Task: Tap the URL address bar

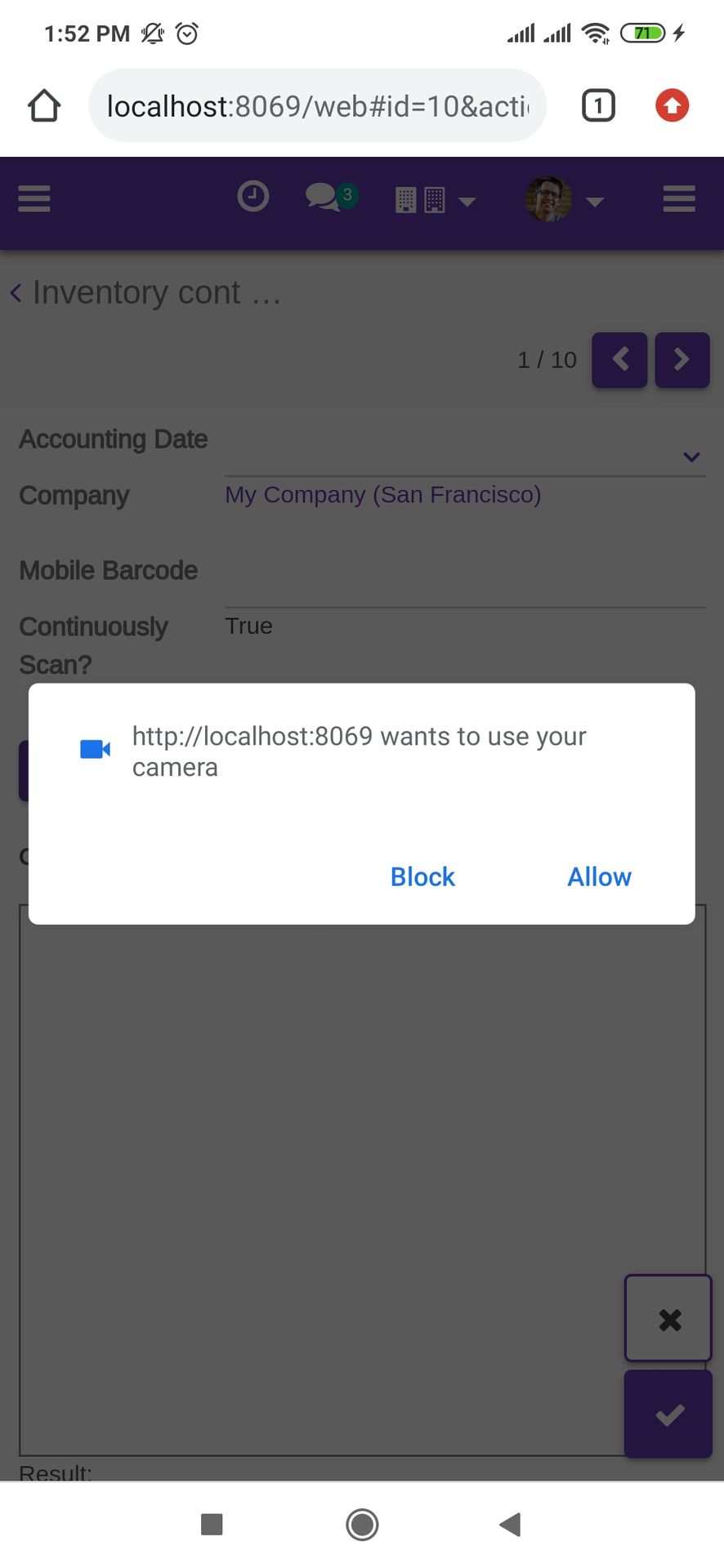Action: [317, 105]
